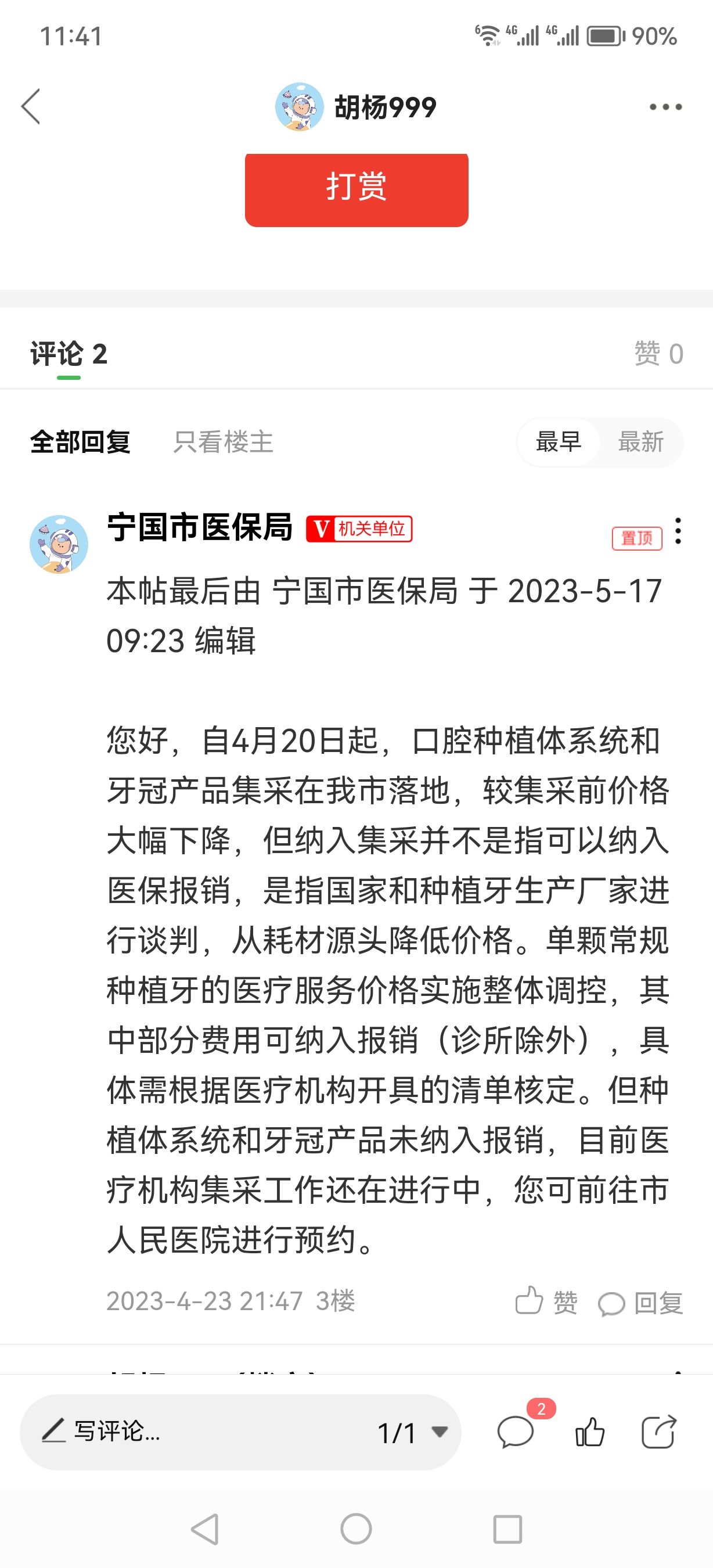This screenshot has height=1568, width=713.
Task: Switch to the 赞 0 tab
Action: coord(658,354)
